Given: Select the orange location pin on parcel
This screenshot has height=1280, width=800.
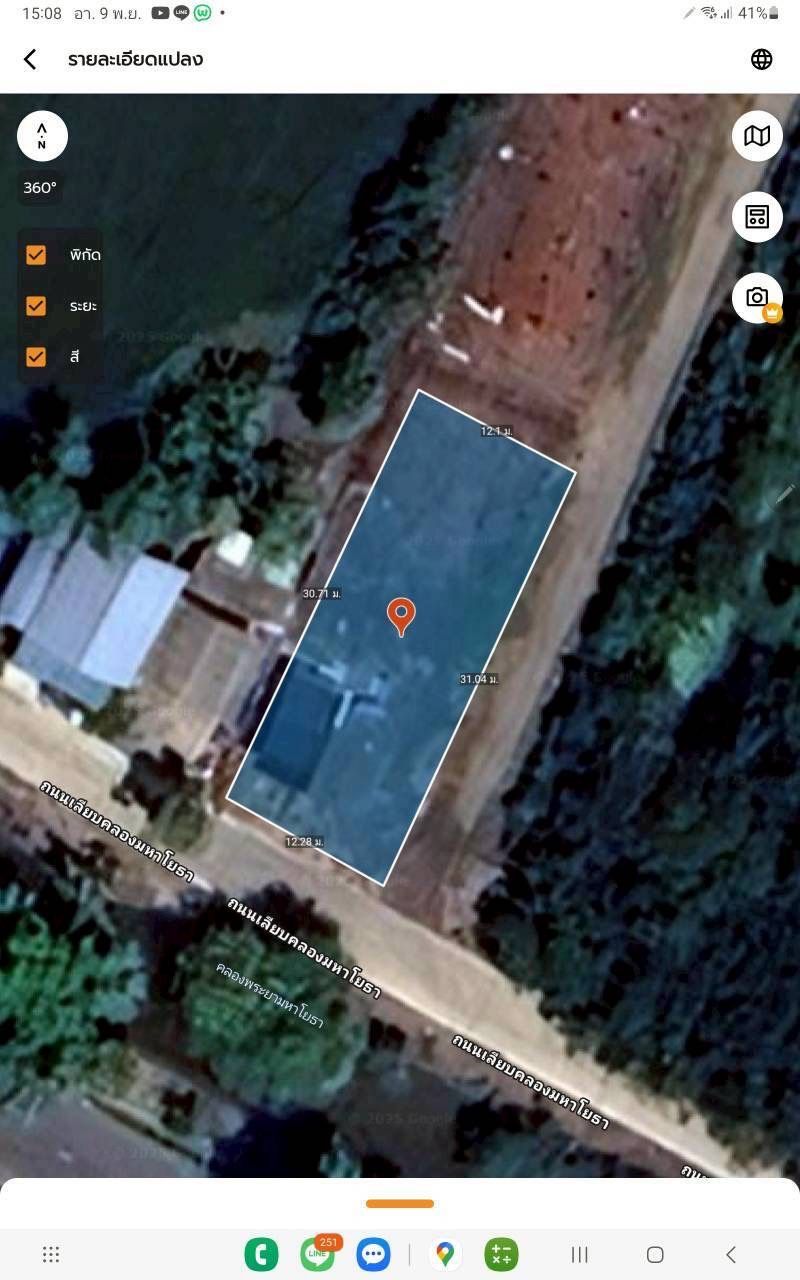Looking at the screenshot, I should point(401,616).
